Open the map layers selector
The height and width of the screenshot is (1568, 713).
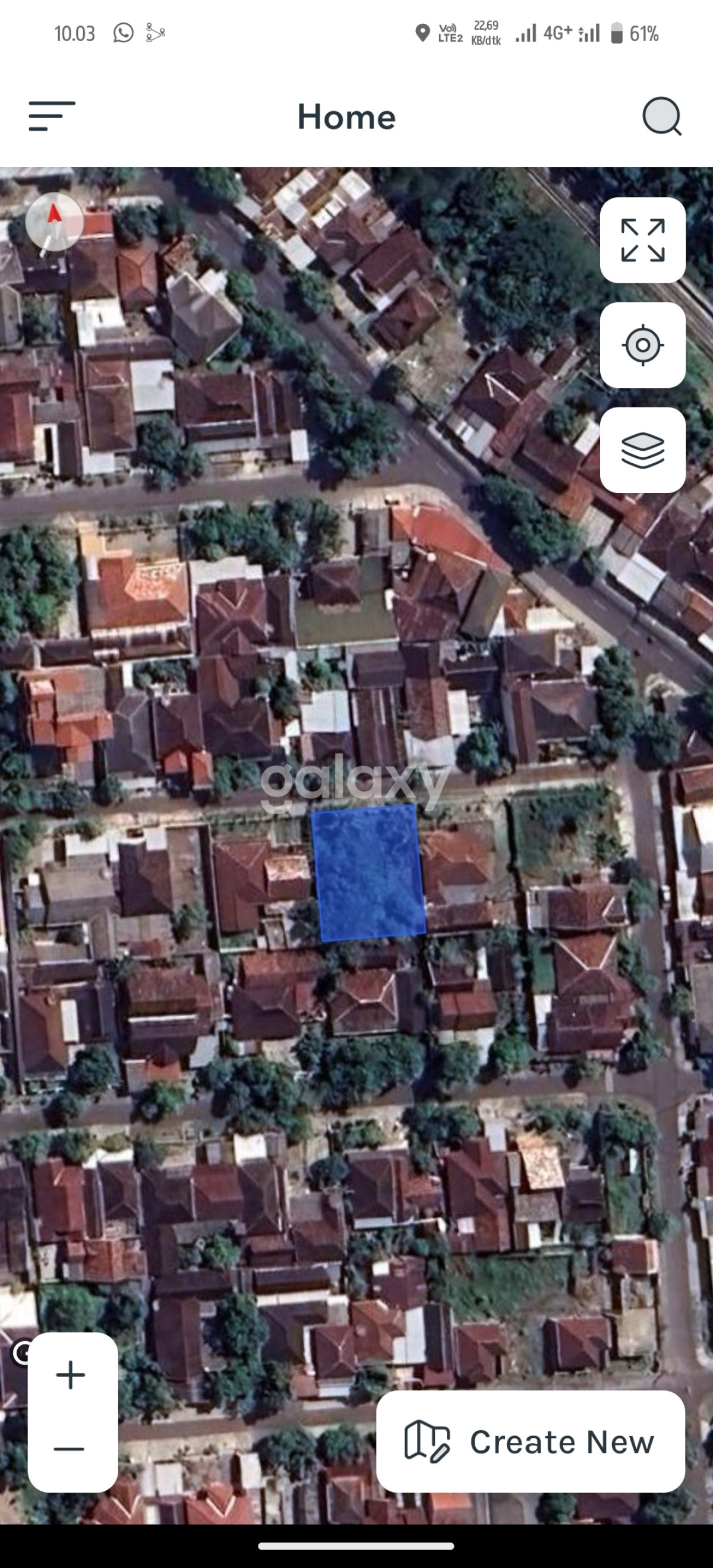pos(642,450)
